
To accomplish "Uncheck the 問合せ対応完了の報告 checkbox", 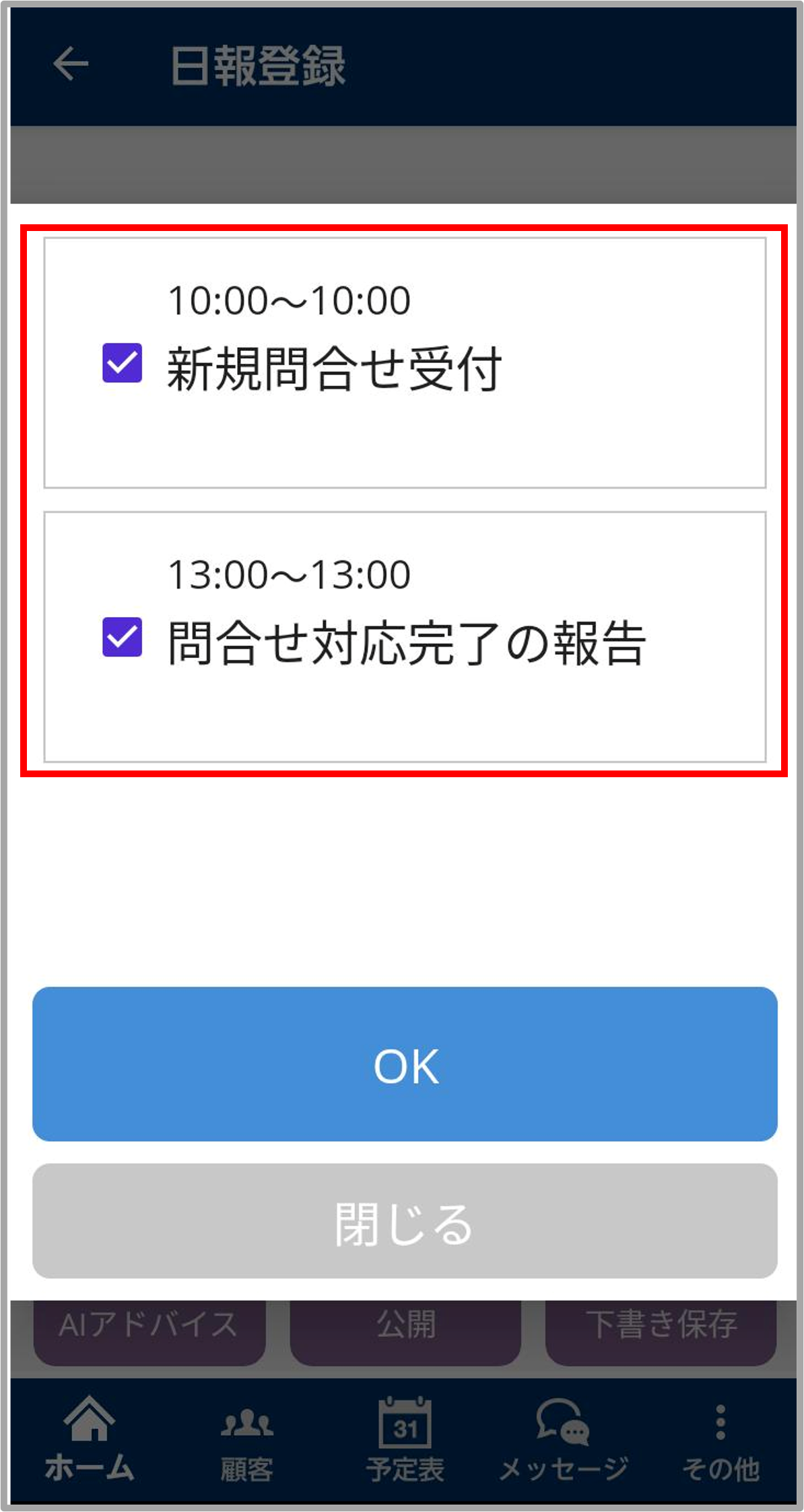I will tap(122, 636).
